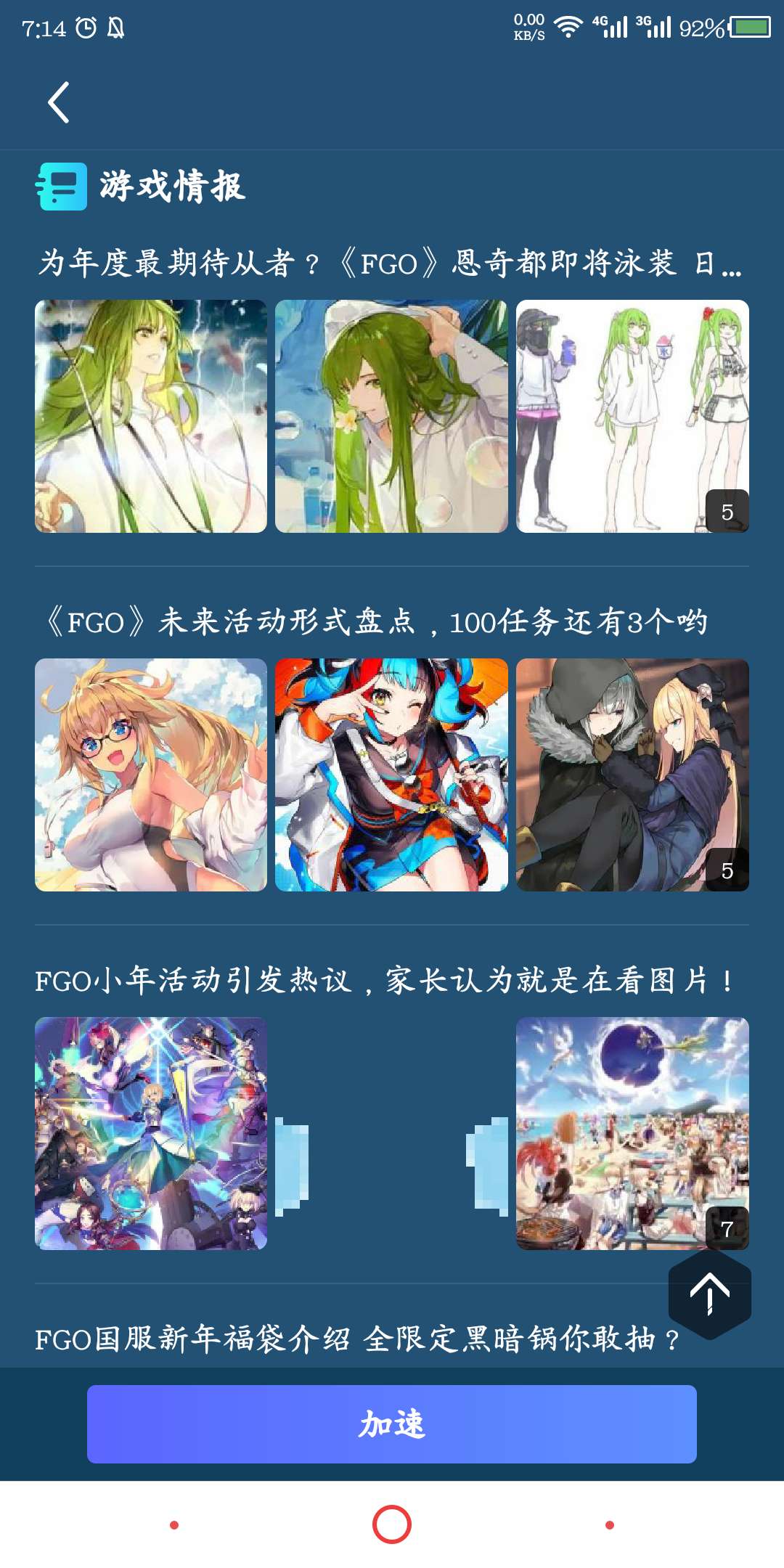The width and height of the screenshot is (784, 1568).
Task: View the beach crowd image marked 7
Action: [x=632, y=1133]
